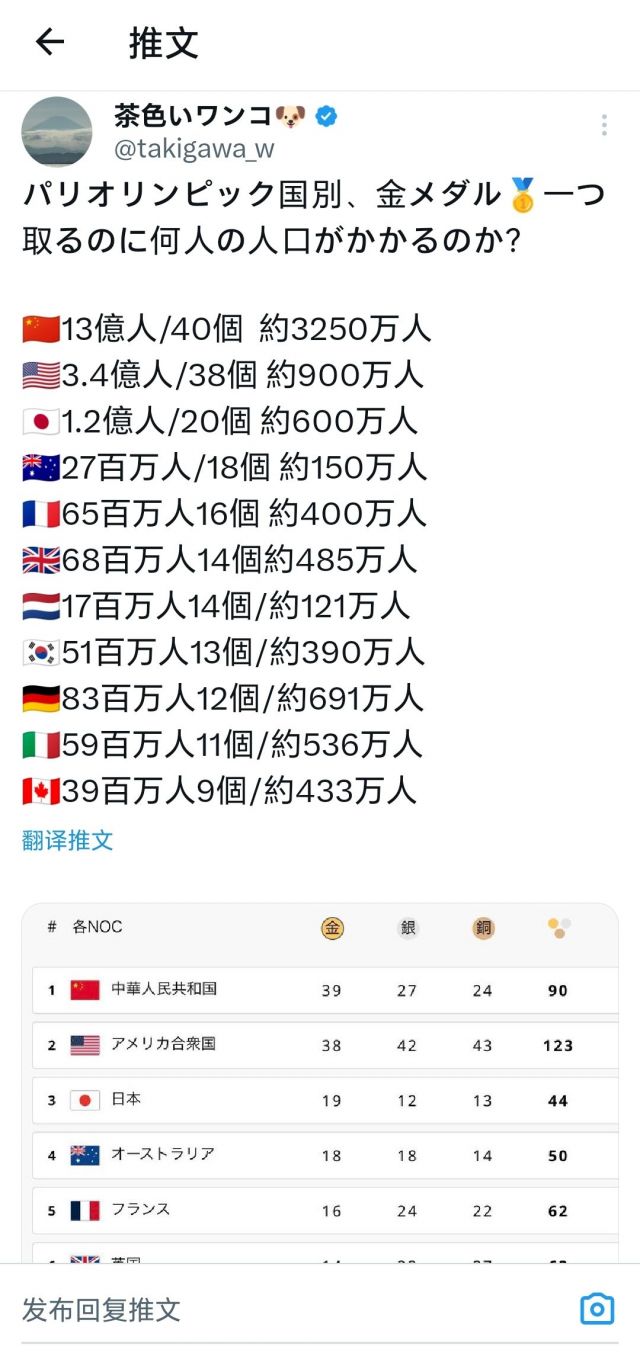Open the tweet's three-dot overflow menu

pos(604,125)
